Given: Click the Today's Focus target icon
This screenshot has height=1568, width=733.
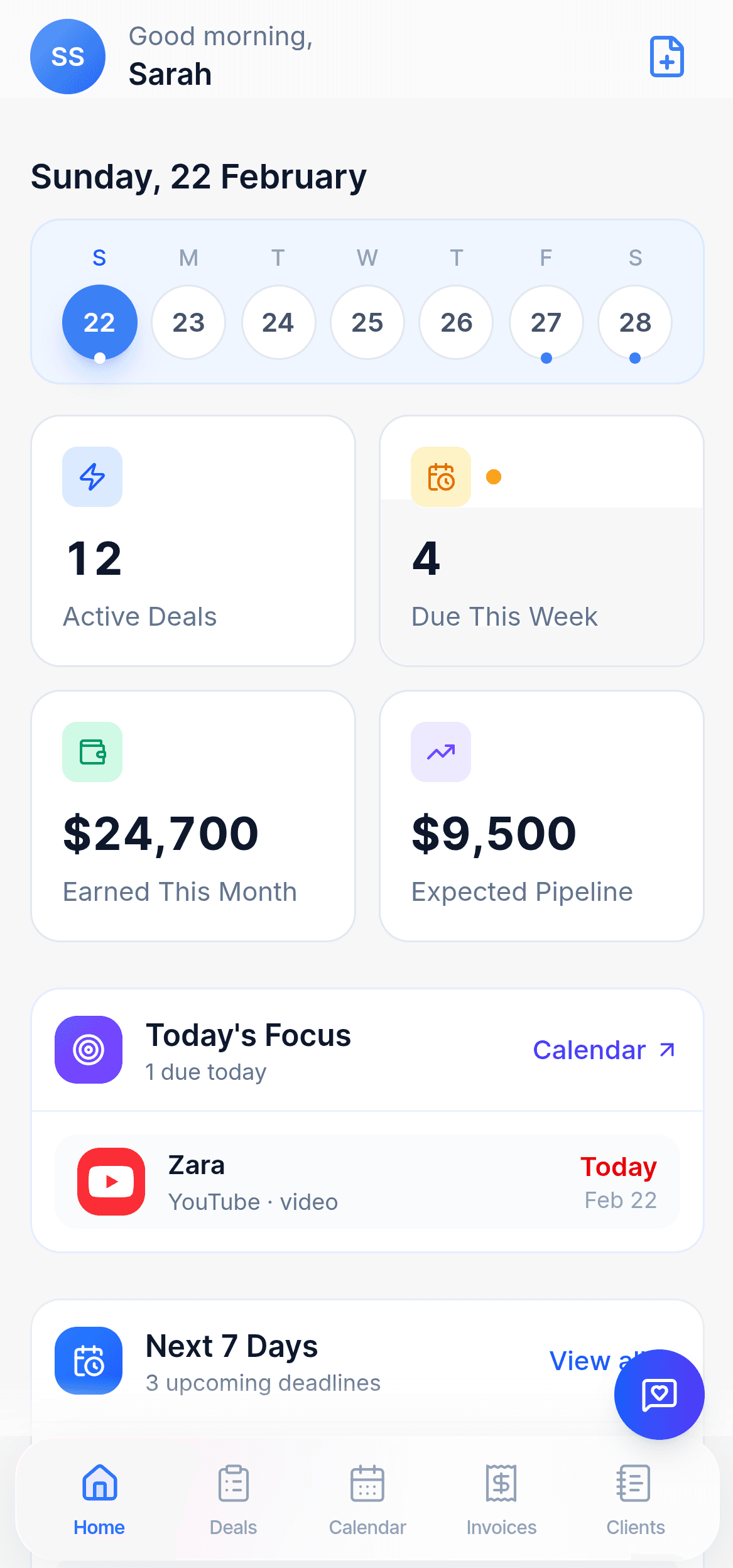Looking at the screenshot, I should [x=89, y=1050].
